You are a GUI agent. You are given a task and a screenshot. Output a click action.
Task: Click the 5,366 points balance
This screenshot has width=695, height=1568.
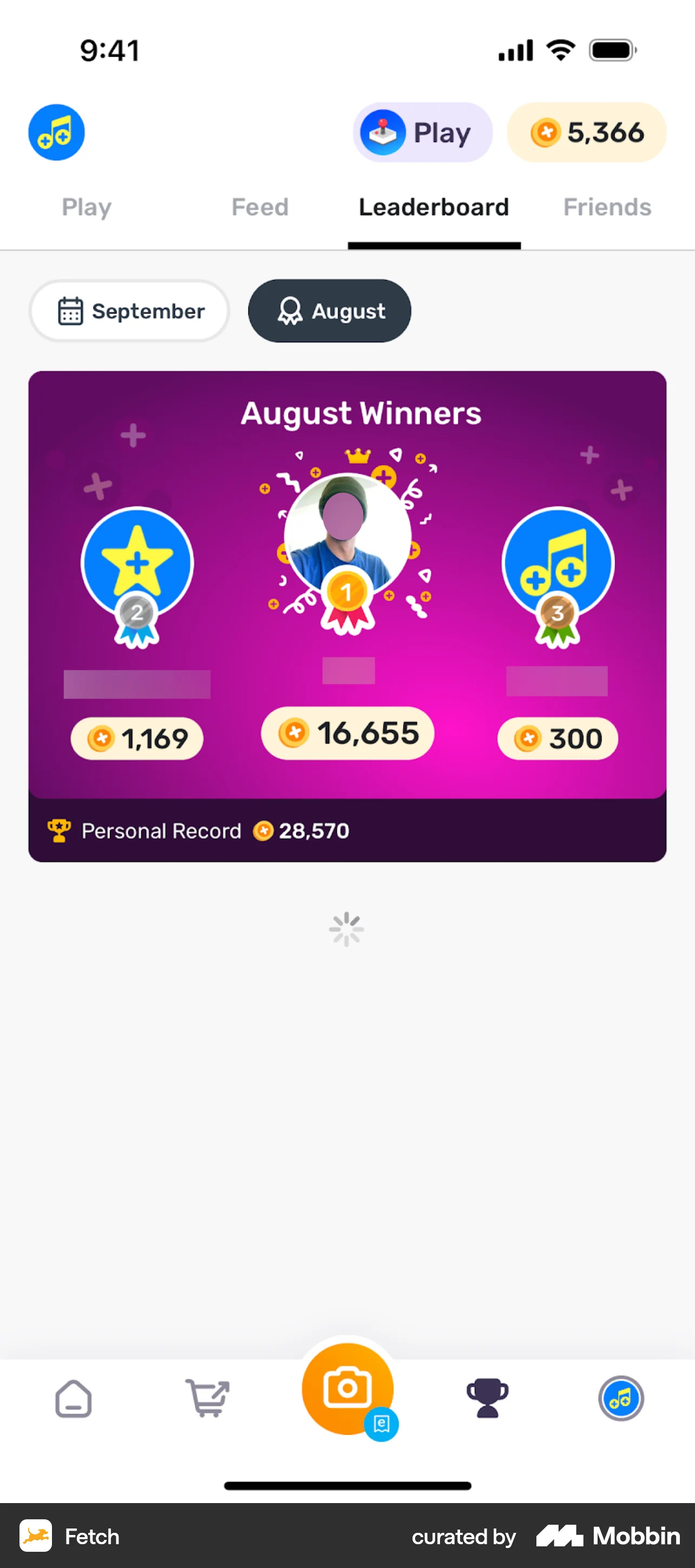(x=586, y=132)
